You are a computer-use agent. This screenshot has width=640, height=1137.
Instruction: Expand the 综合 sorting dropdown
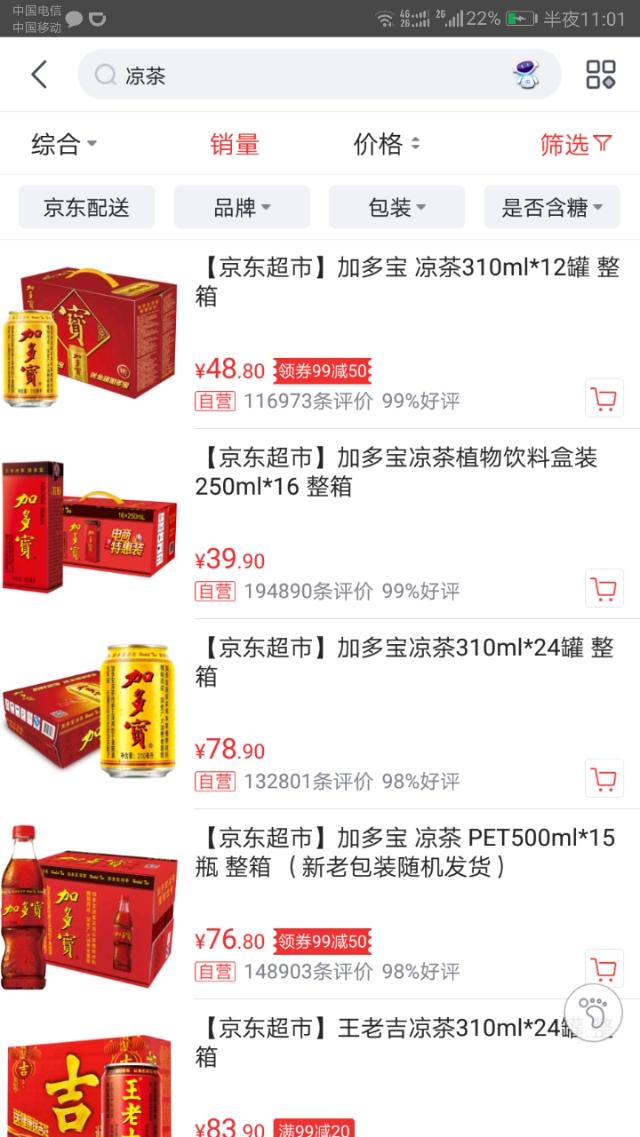point(64,144)
